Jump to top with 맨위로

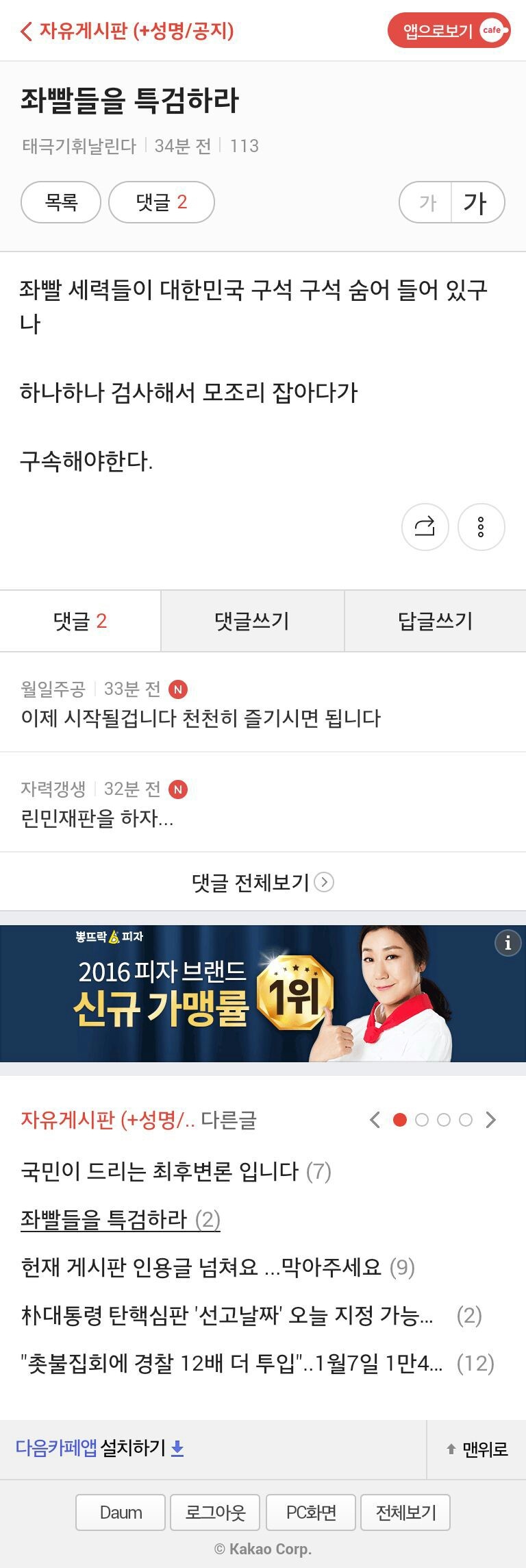(477, 1449)
